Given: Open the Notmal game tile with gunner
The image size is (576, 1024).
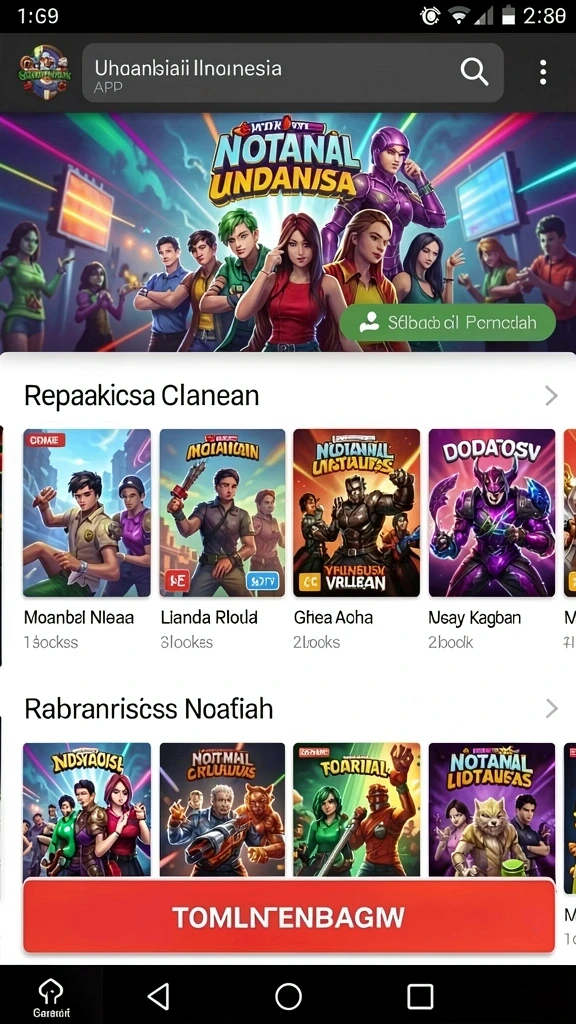Looking at the screenshot, I should tap(222, 810).
